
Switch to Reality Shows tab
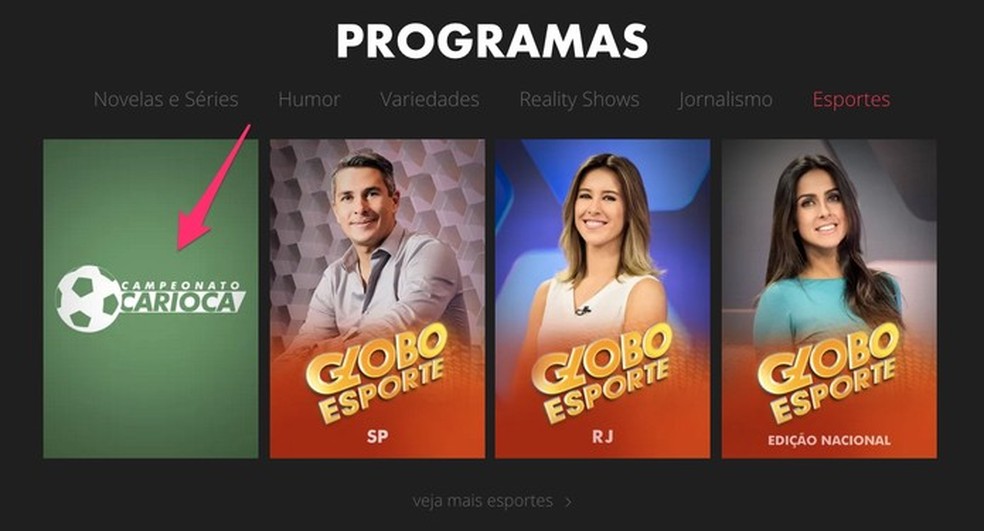579,100
